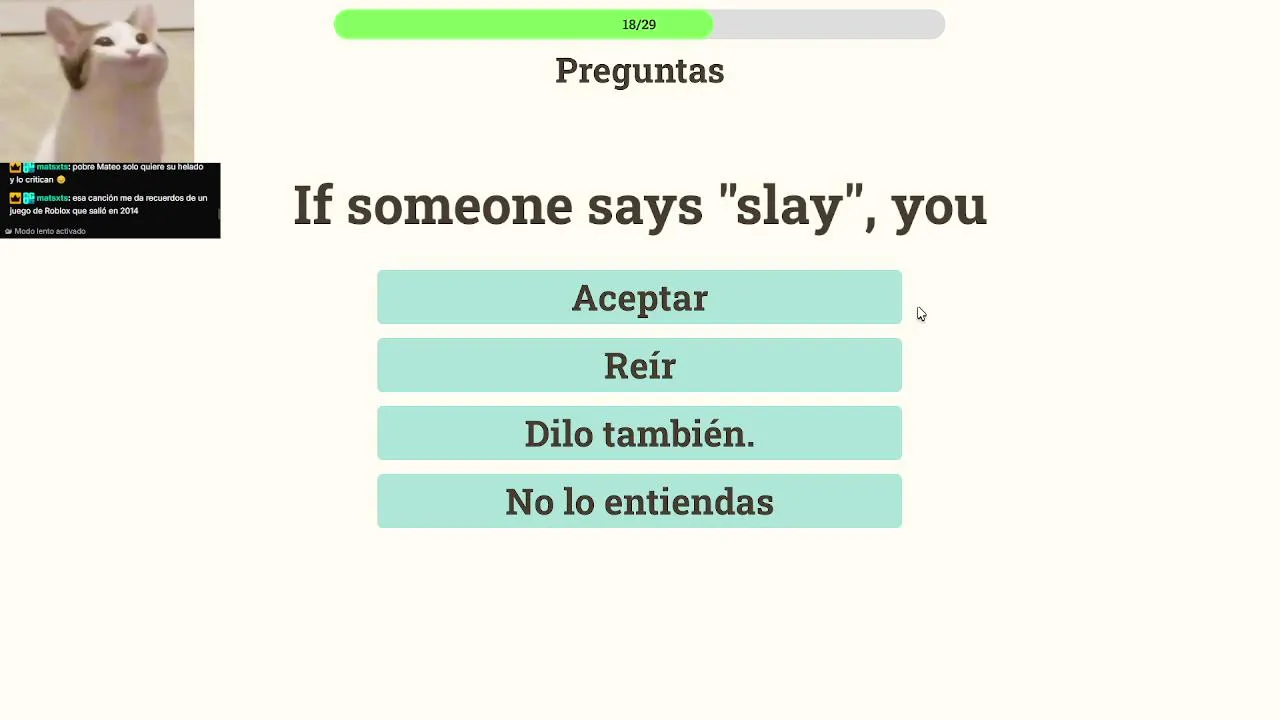This screenshot has width=1280, height=720.
Task: Choose the Reír option
Action: pos(639,365)
